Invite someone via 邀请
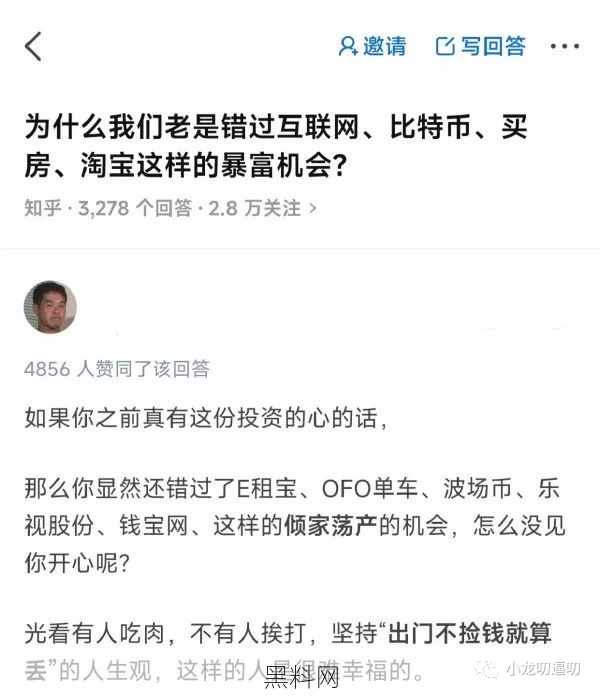 click(373, 46)
